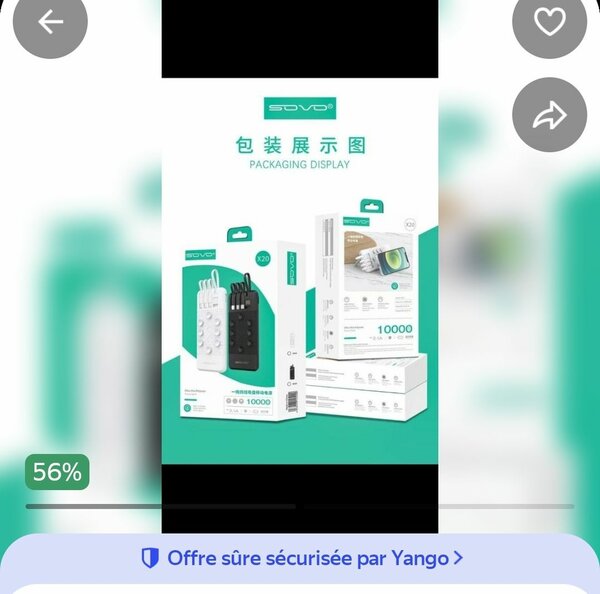Image resolution: width=600 pixels, height=594 pixels.
Task: Open 'Offre sûre sécurisée par Yango' details
Action: point(300,558)
